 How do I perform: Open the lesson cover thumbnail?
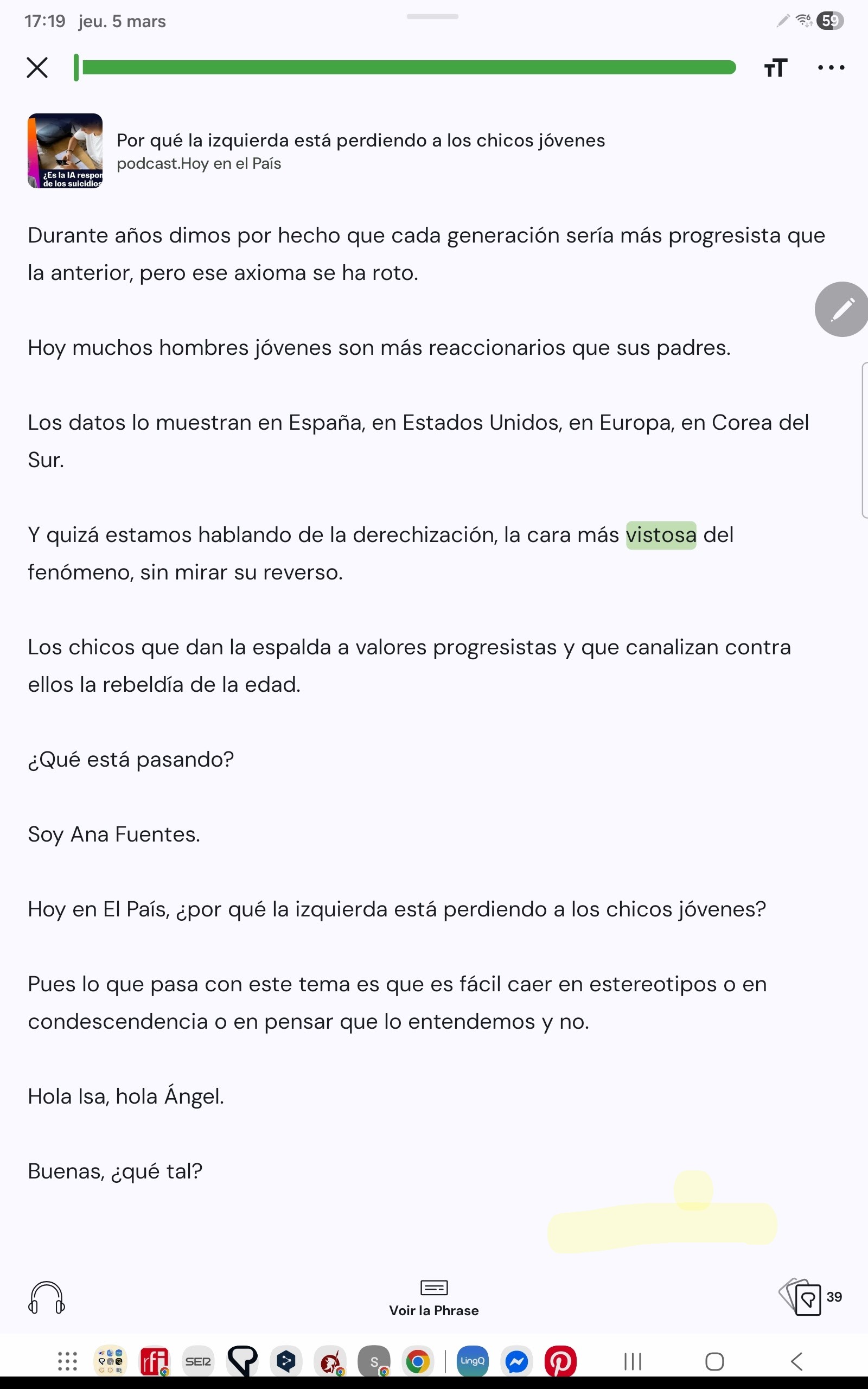click(66, 151)
